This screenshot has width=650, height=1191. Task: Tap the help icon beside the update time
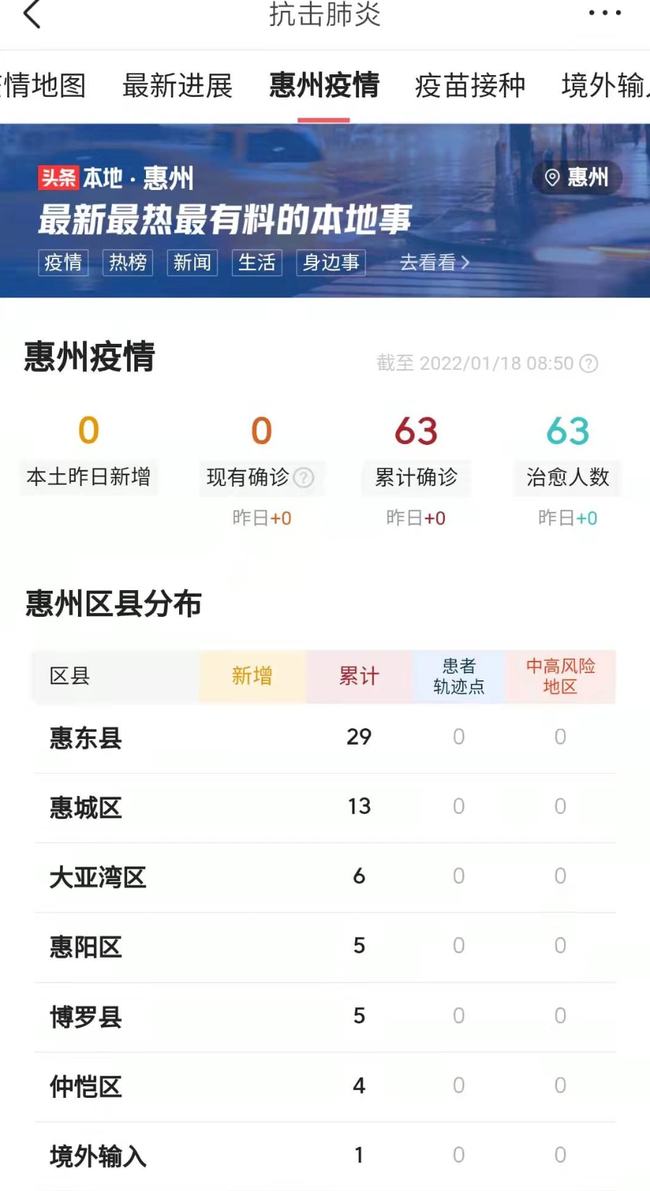tap(589, 364)
